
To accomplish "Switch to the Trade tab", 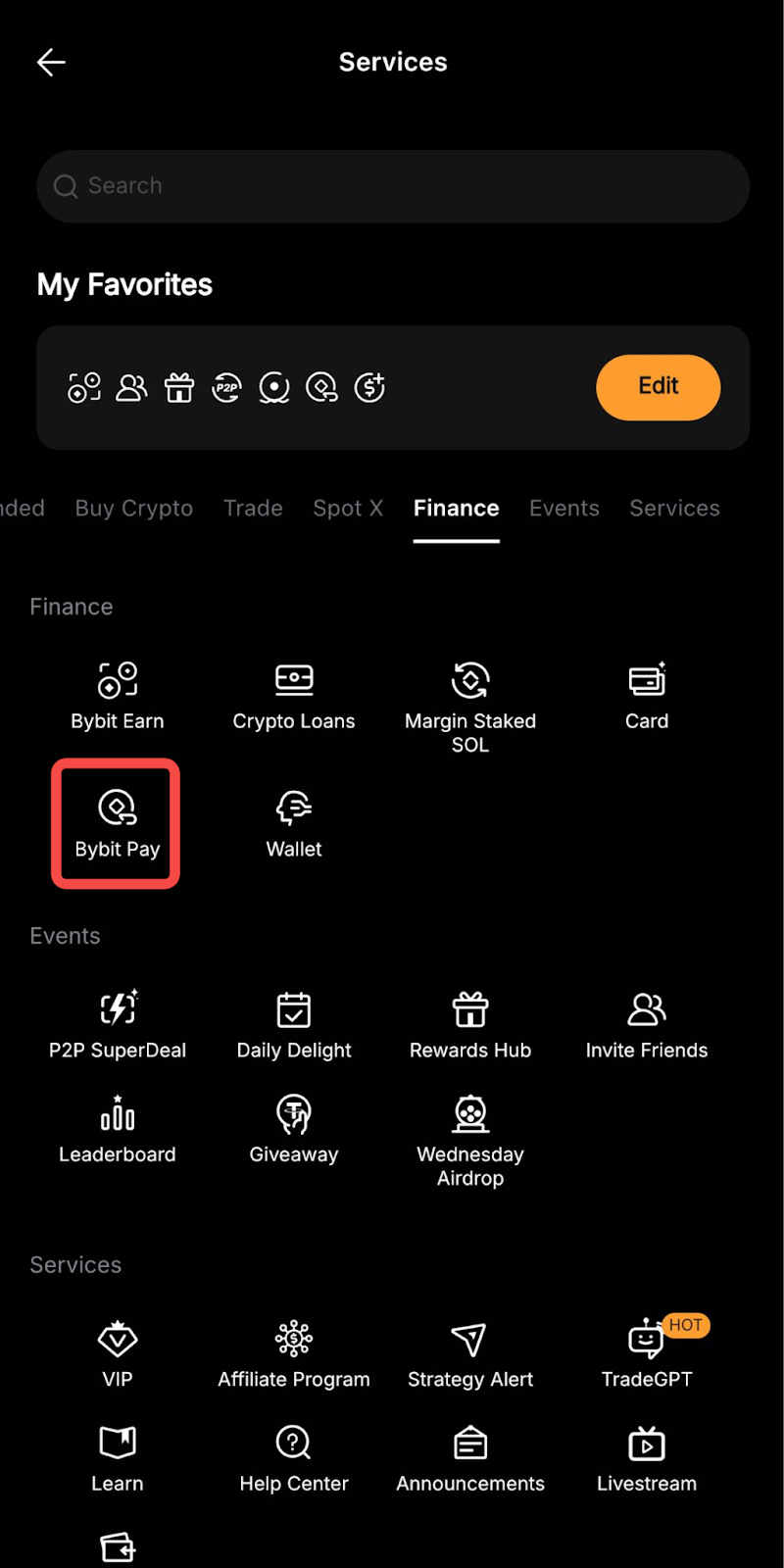I will point(253,509).
